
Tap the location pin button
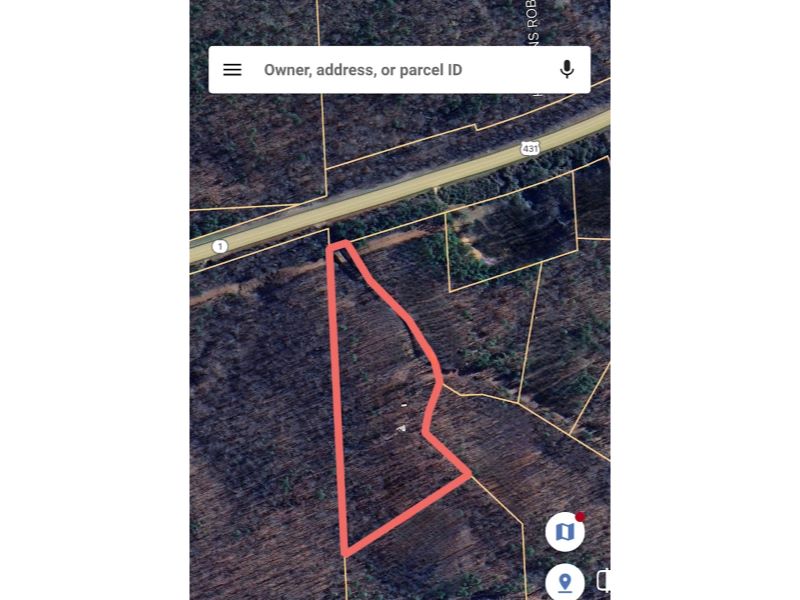[565, 582]
